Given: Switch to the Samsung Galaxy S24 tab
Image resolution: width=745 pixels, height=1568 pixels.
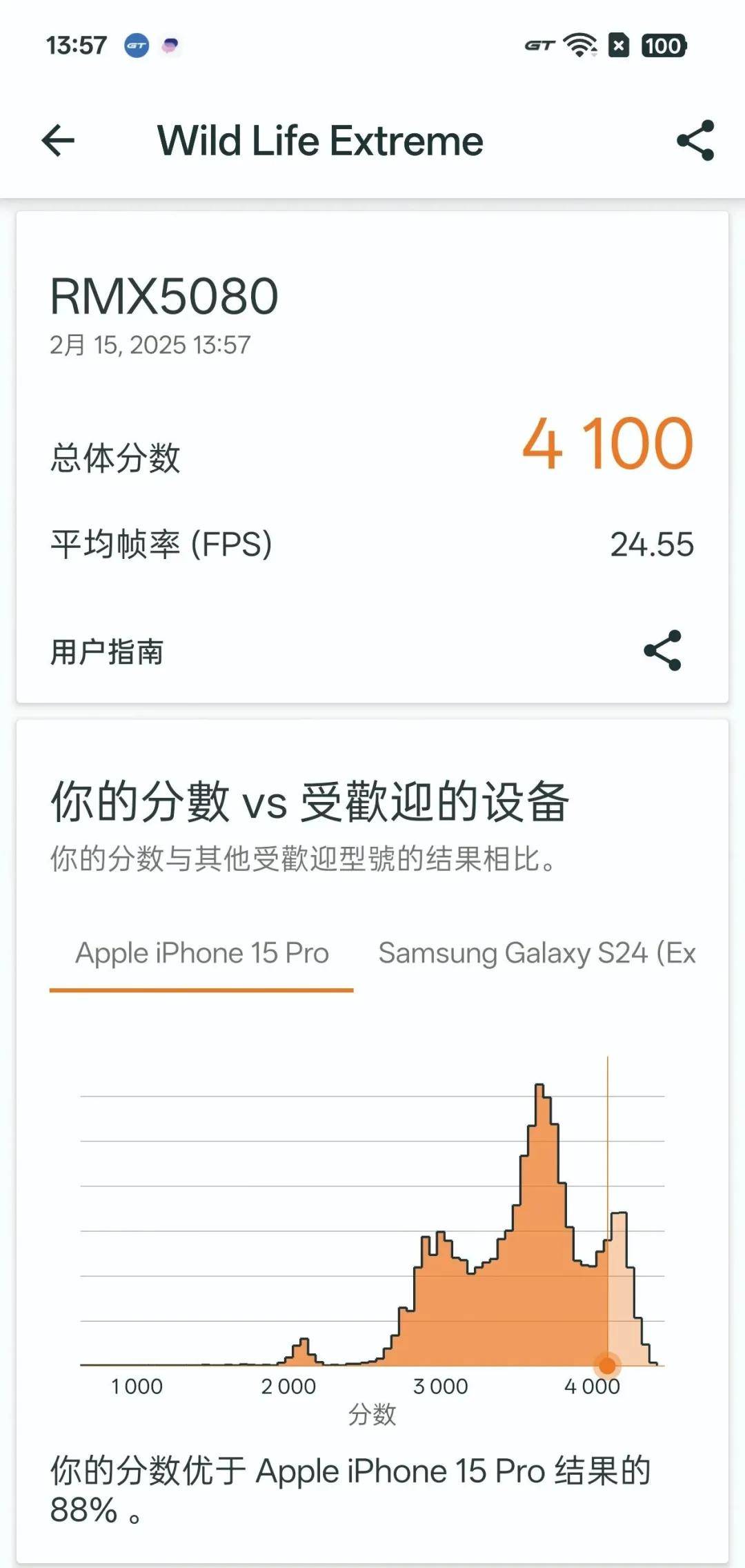Looking at the screenshot, I should click(537, 954).
